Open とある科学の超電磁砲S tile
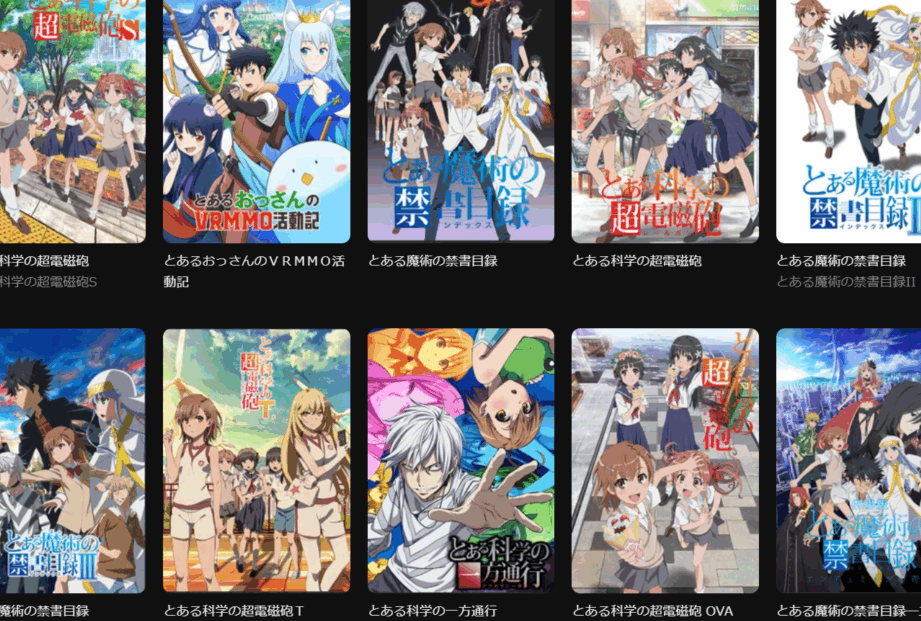The image size is (921, 621). point(70,120)
